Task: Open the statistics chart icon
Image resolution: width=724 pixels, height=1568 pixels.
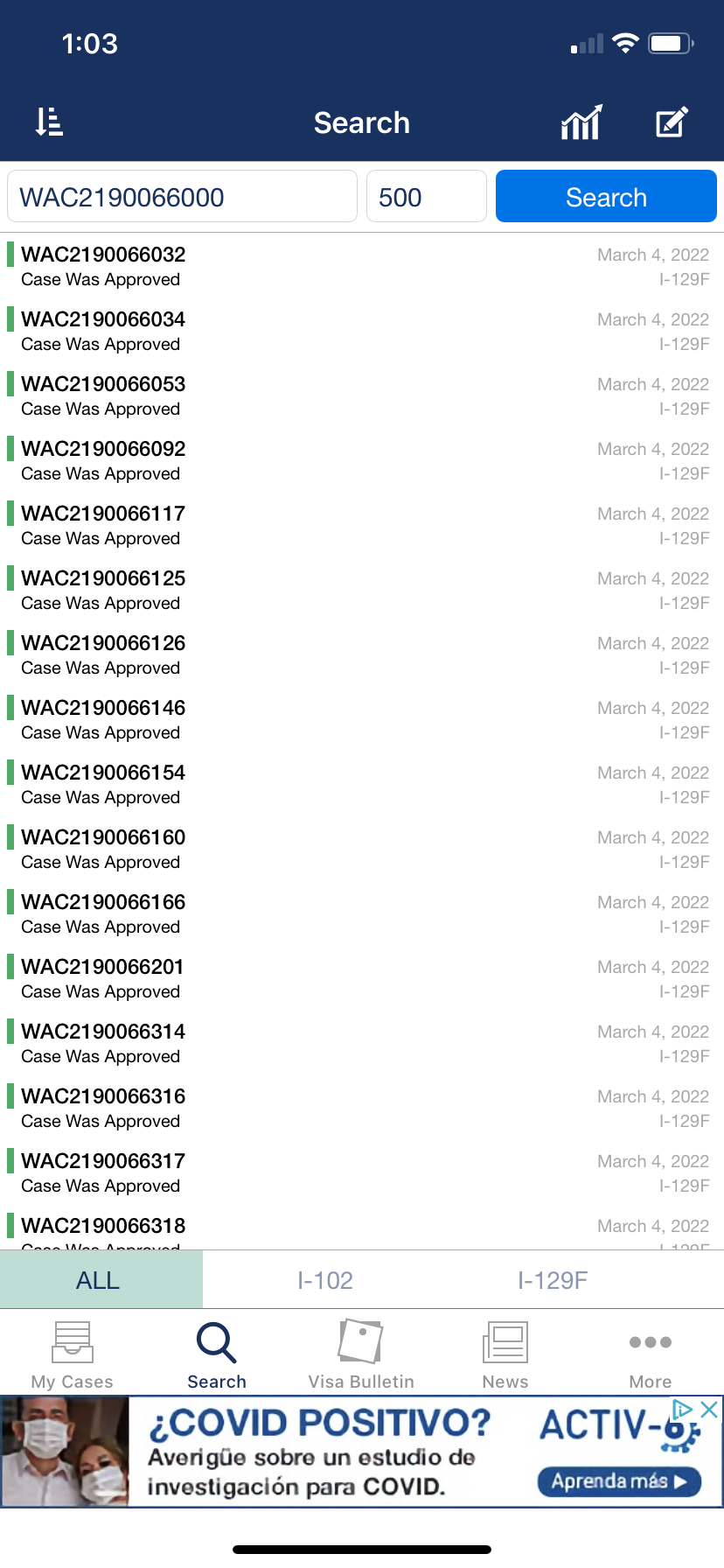Action: pyautogui.click(x=582, y=122)
